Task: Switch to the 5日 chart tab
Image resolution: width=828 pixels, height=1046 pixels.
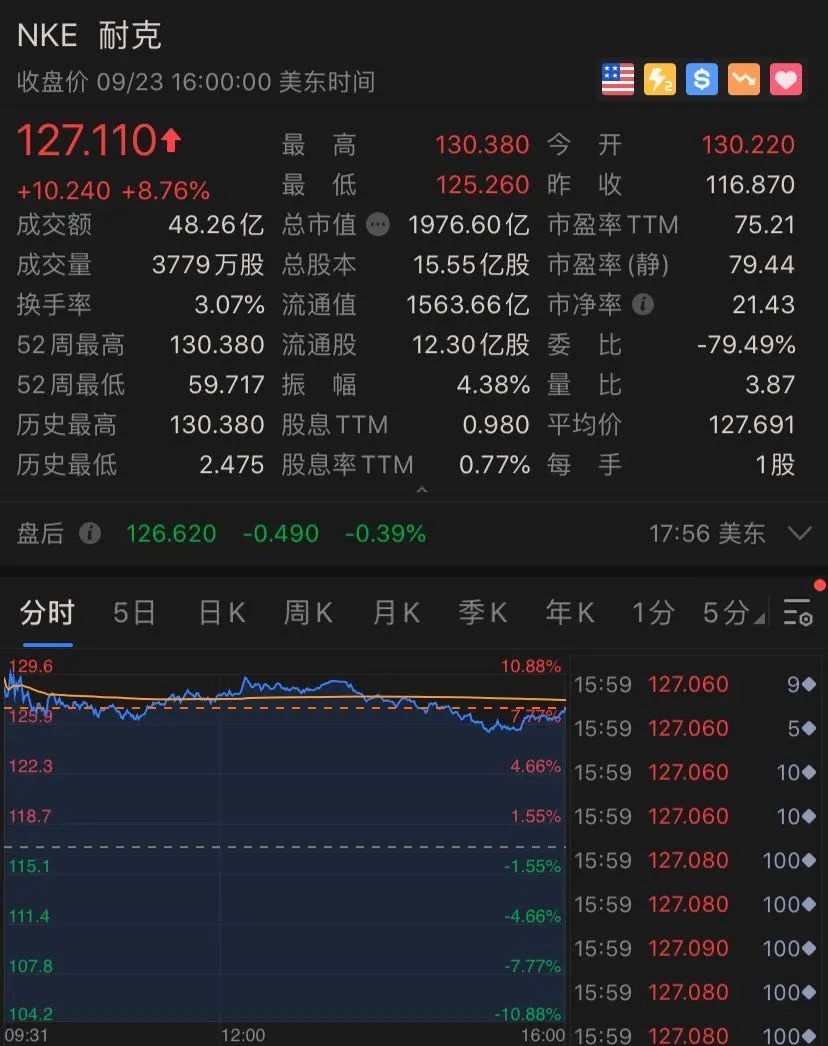Action: 134,612
